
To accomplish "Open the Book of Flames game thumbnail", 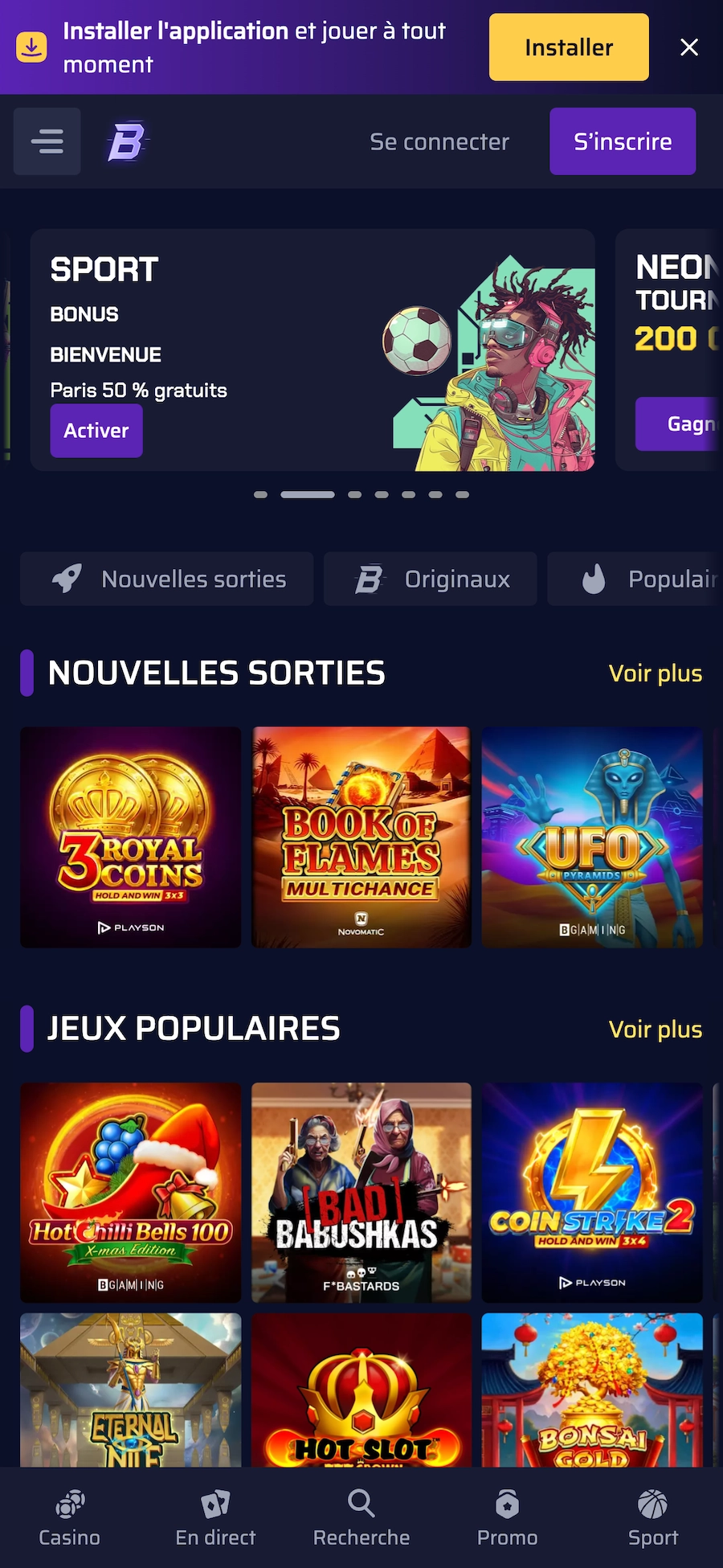I will 361,837.
